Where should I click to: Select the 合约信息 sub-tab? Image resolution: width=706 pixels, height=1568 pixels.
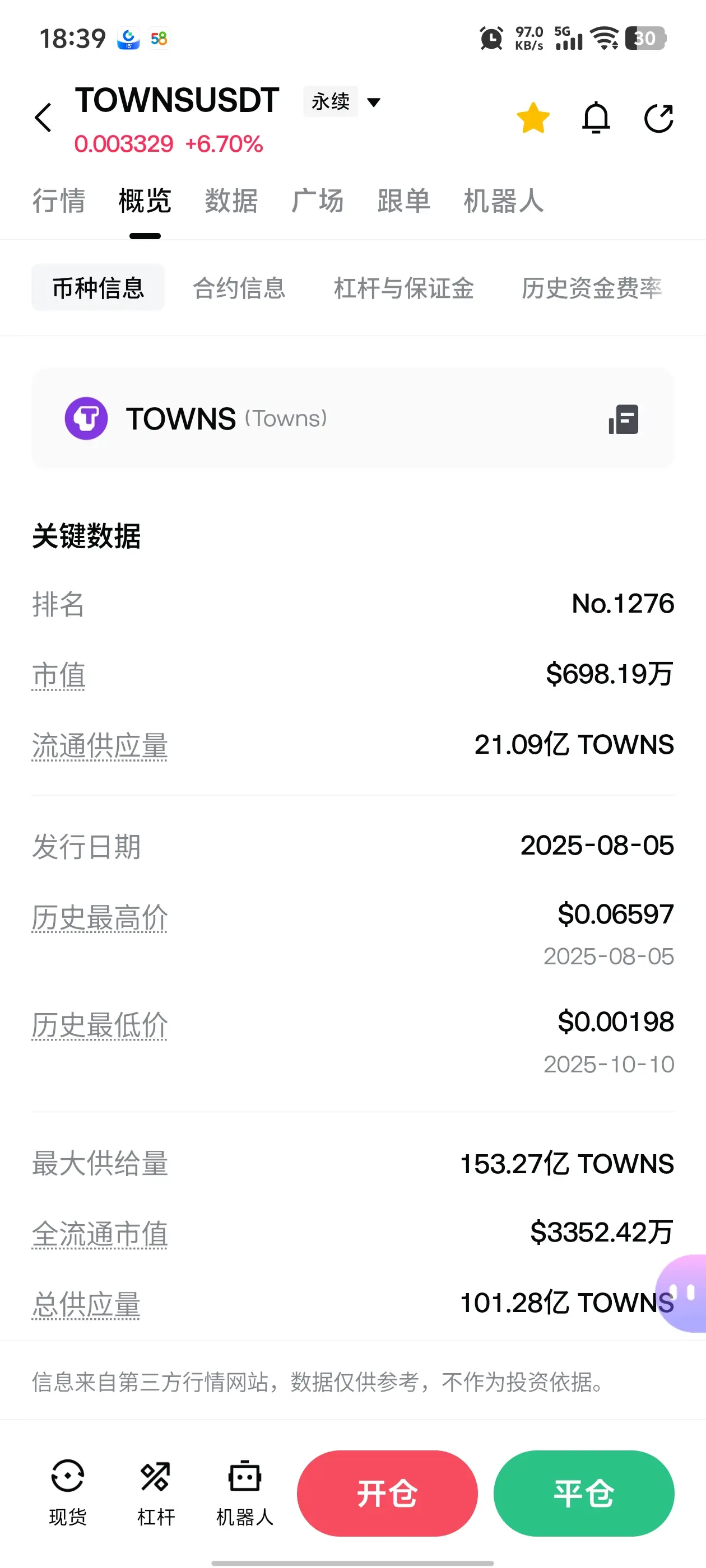(239, 288)
